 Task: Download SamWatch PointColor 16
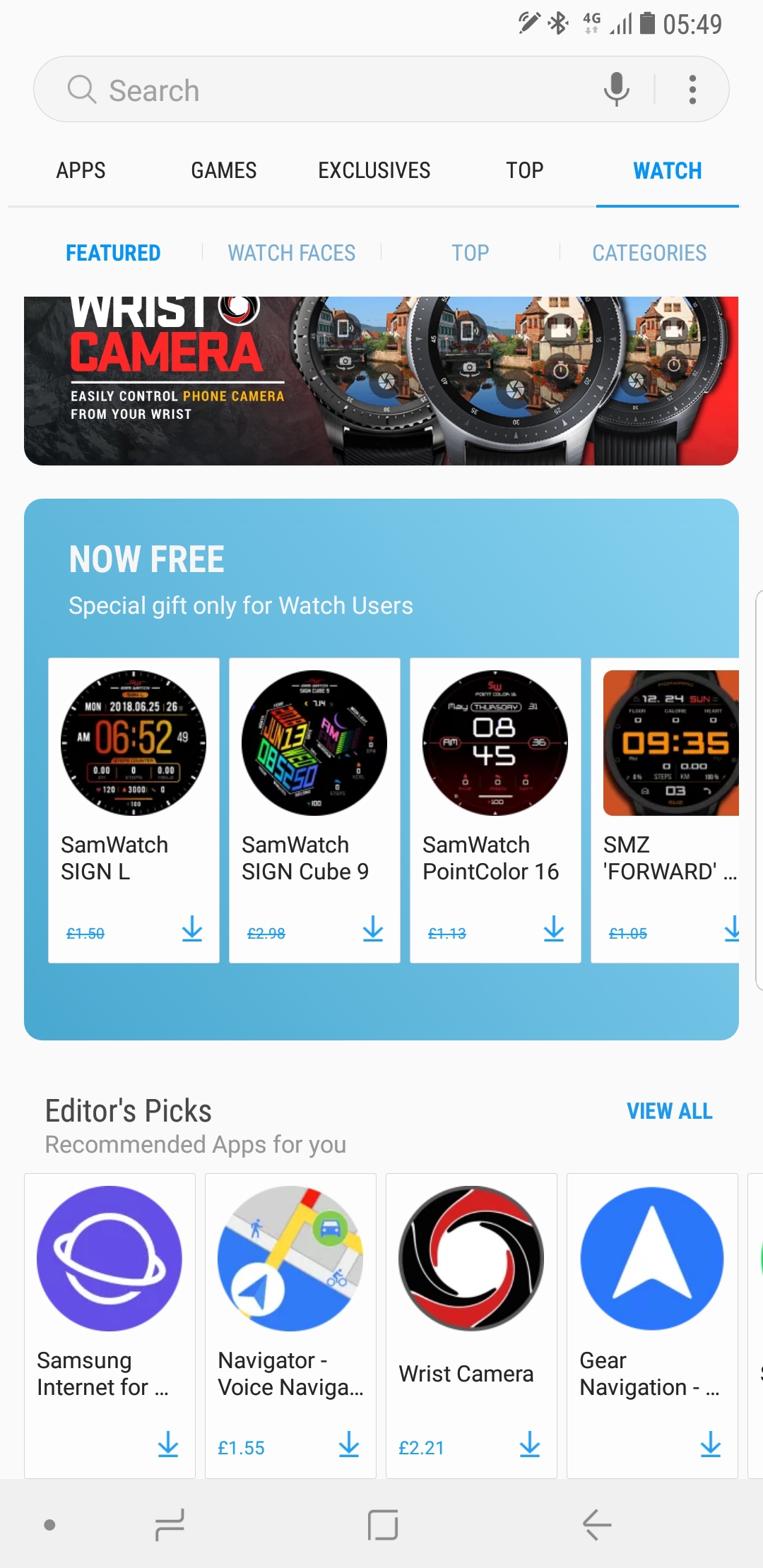[553, 929]
